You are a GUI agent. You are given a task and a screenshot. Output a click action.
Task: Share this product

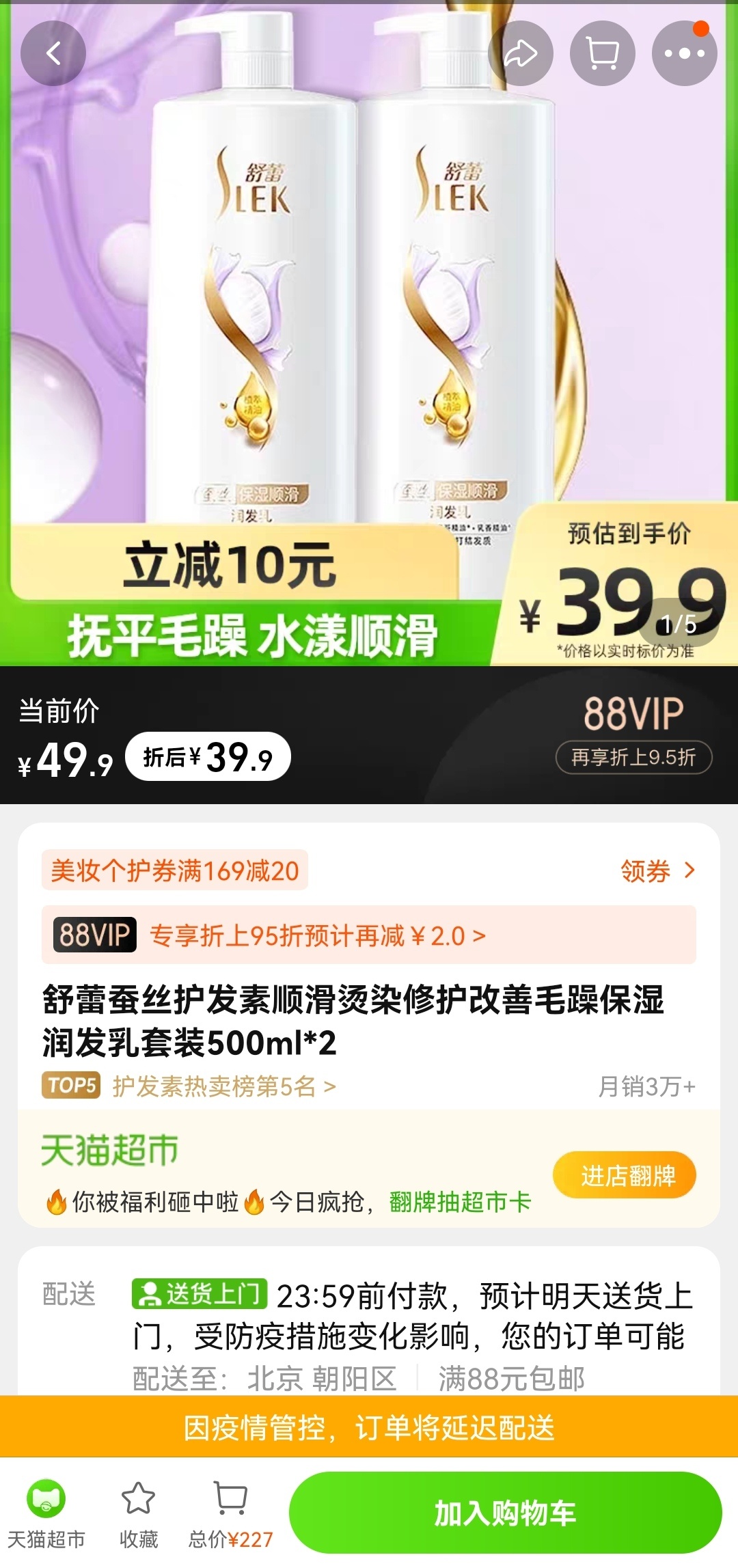(521, 53)
